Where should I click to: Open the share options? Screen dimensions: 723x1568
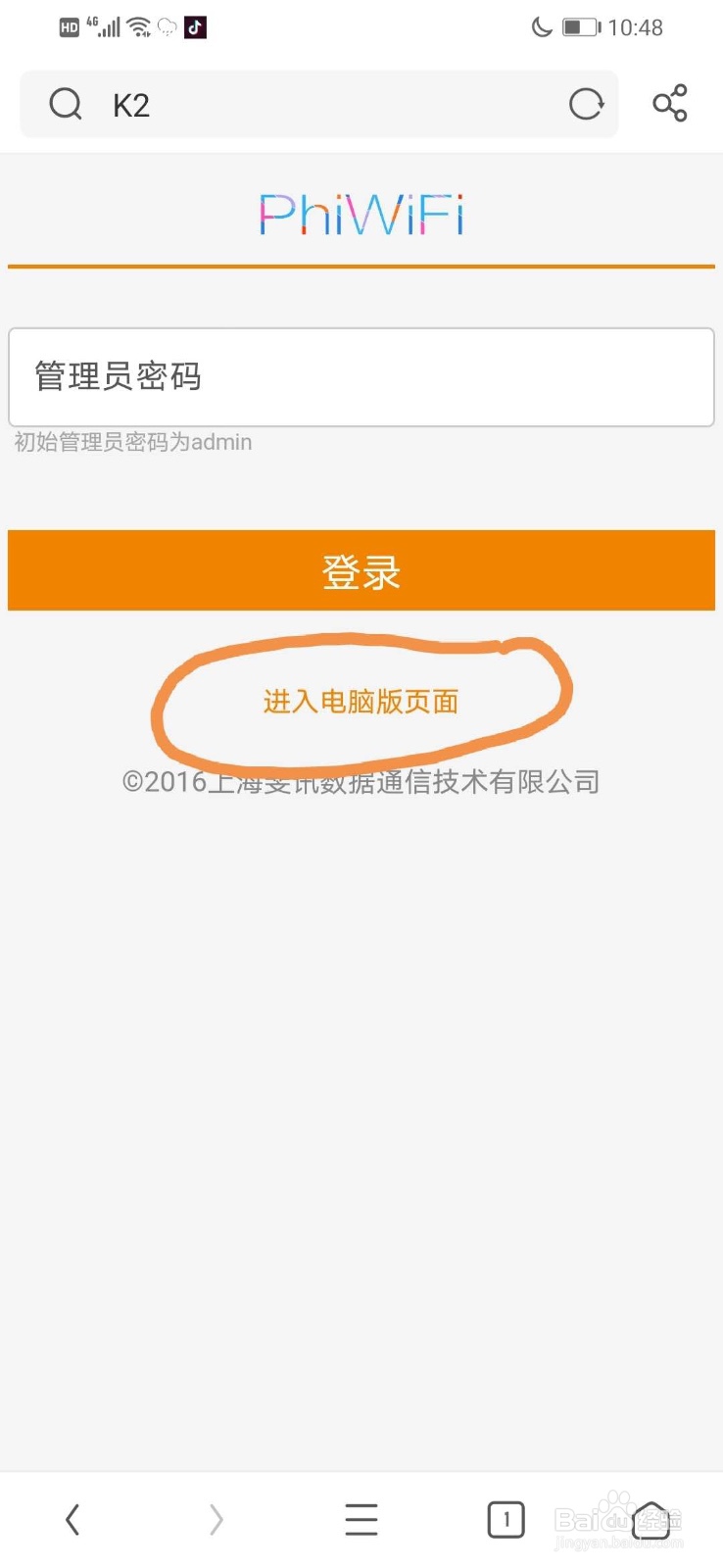(x=670, y=104)
